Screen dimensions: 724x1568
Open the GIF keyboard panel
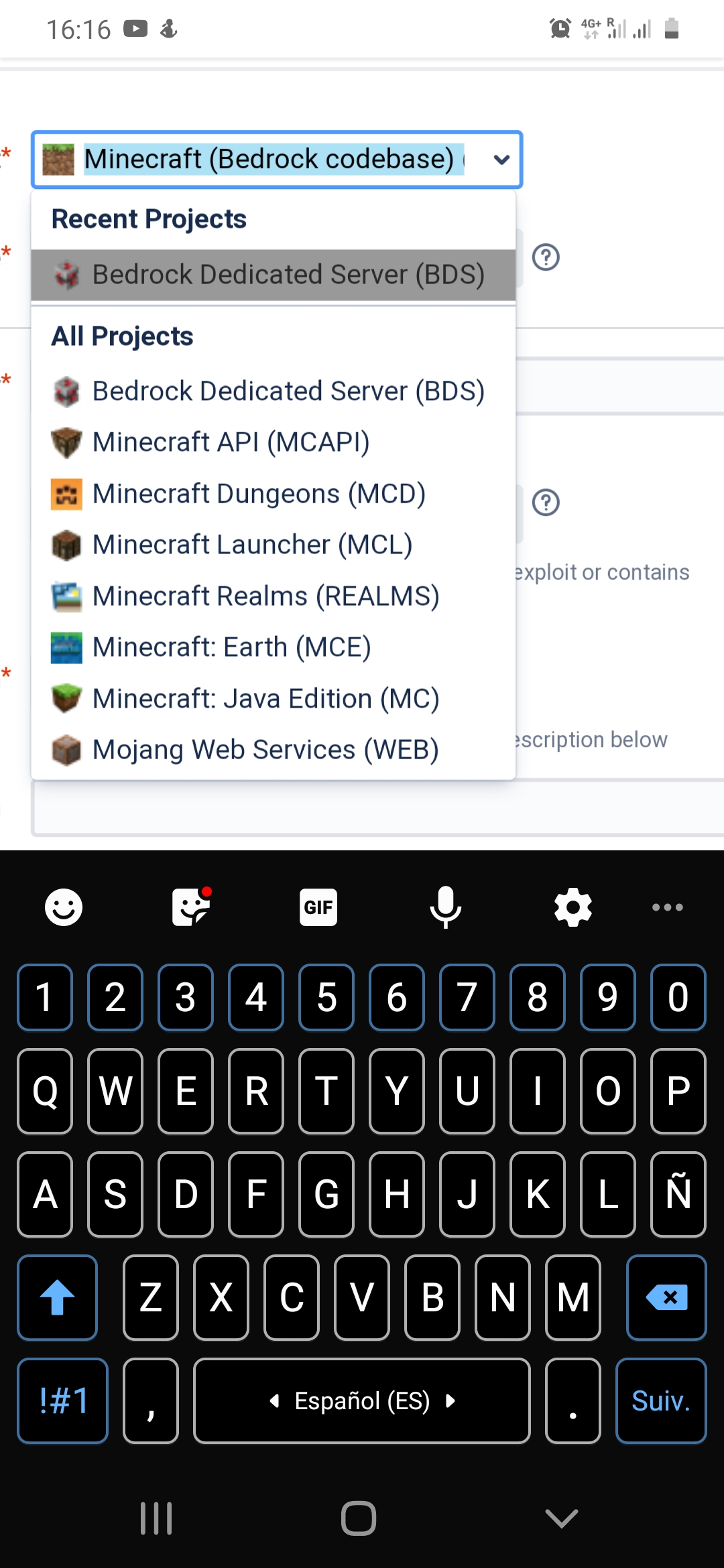(318, 907)
